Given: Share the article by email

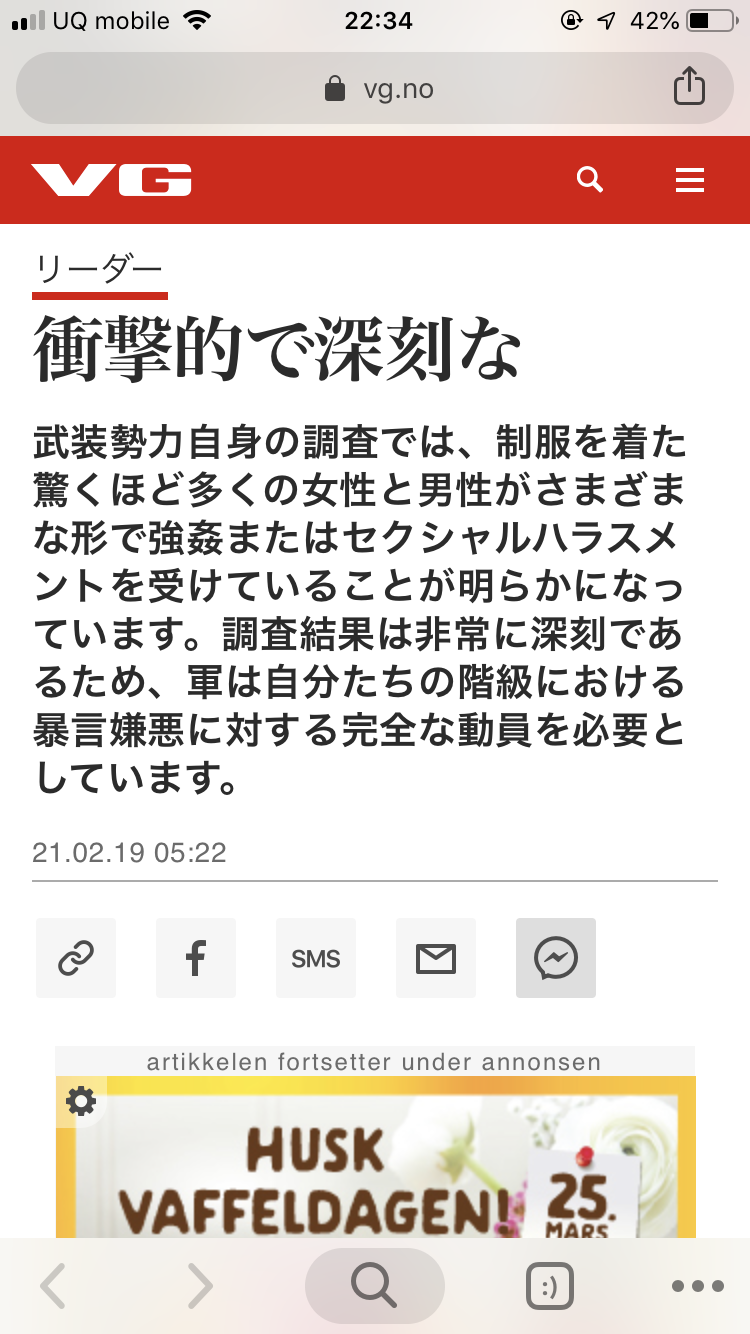Looking at the screenshot, I should [436, 958].
